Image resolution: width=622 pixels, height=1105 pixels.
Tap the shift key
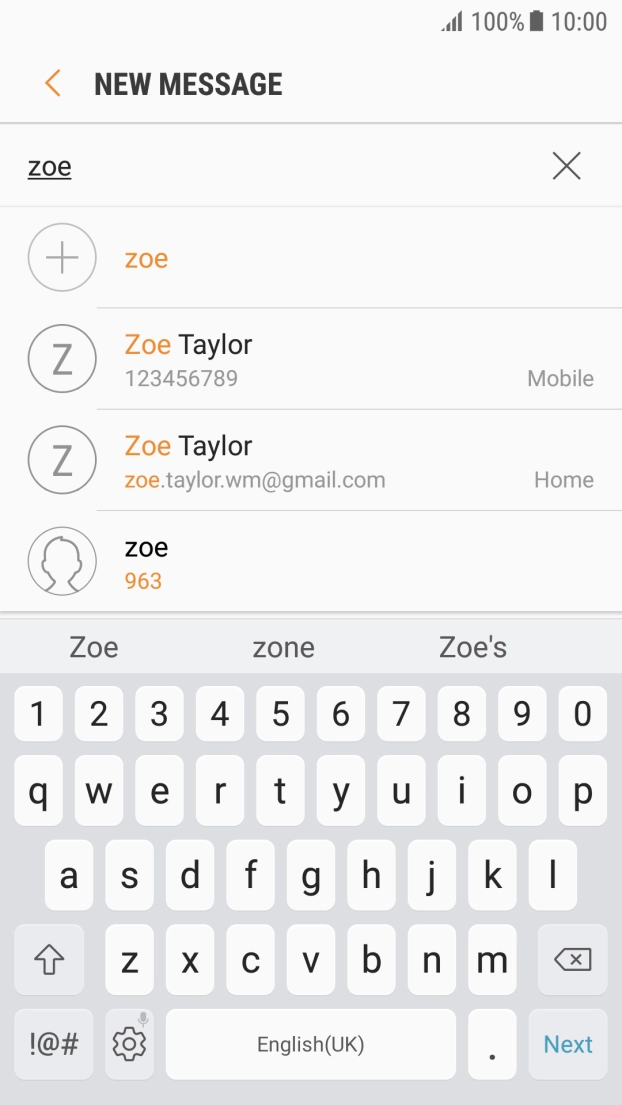pos(49,959)
